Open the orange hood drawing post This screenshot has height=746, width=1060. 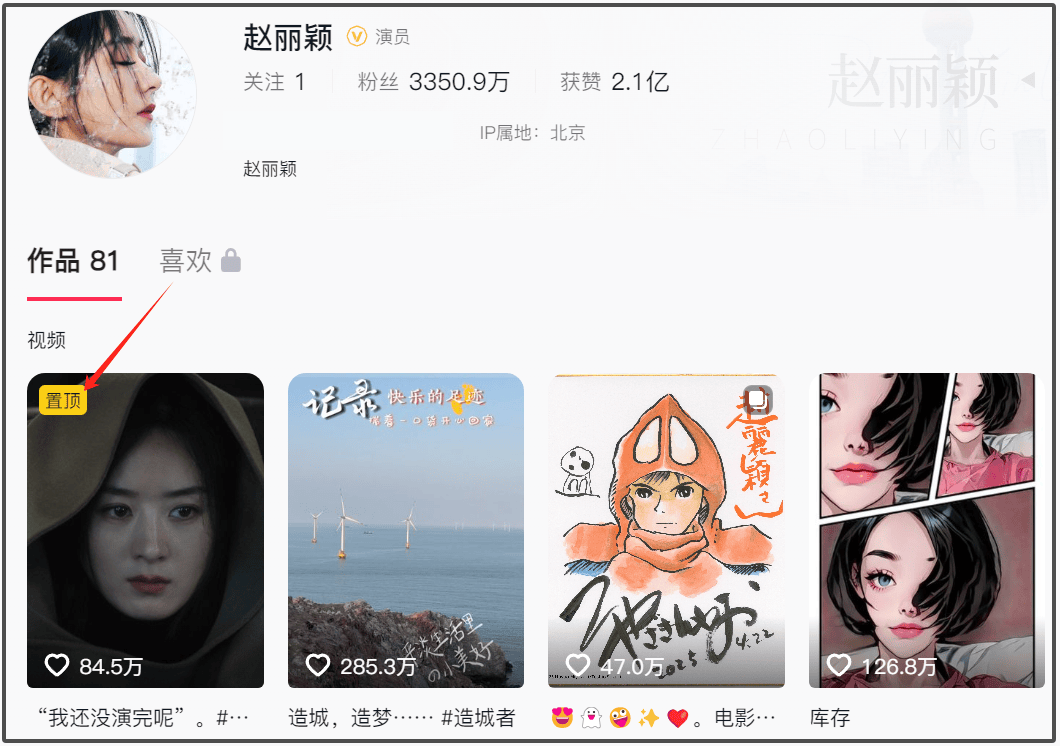coord(666,530)
